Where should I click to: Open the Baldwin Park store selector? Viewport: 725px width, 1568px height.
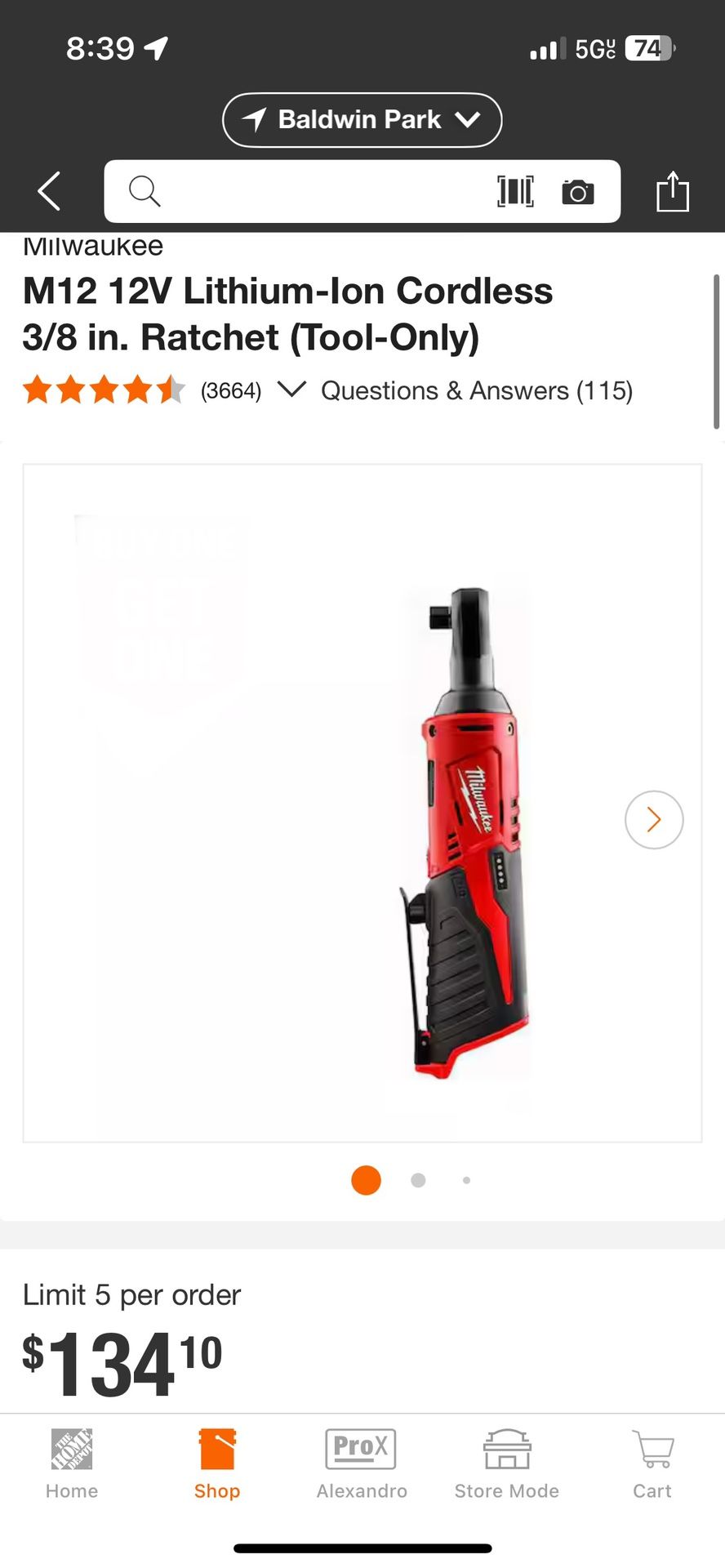362,120
